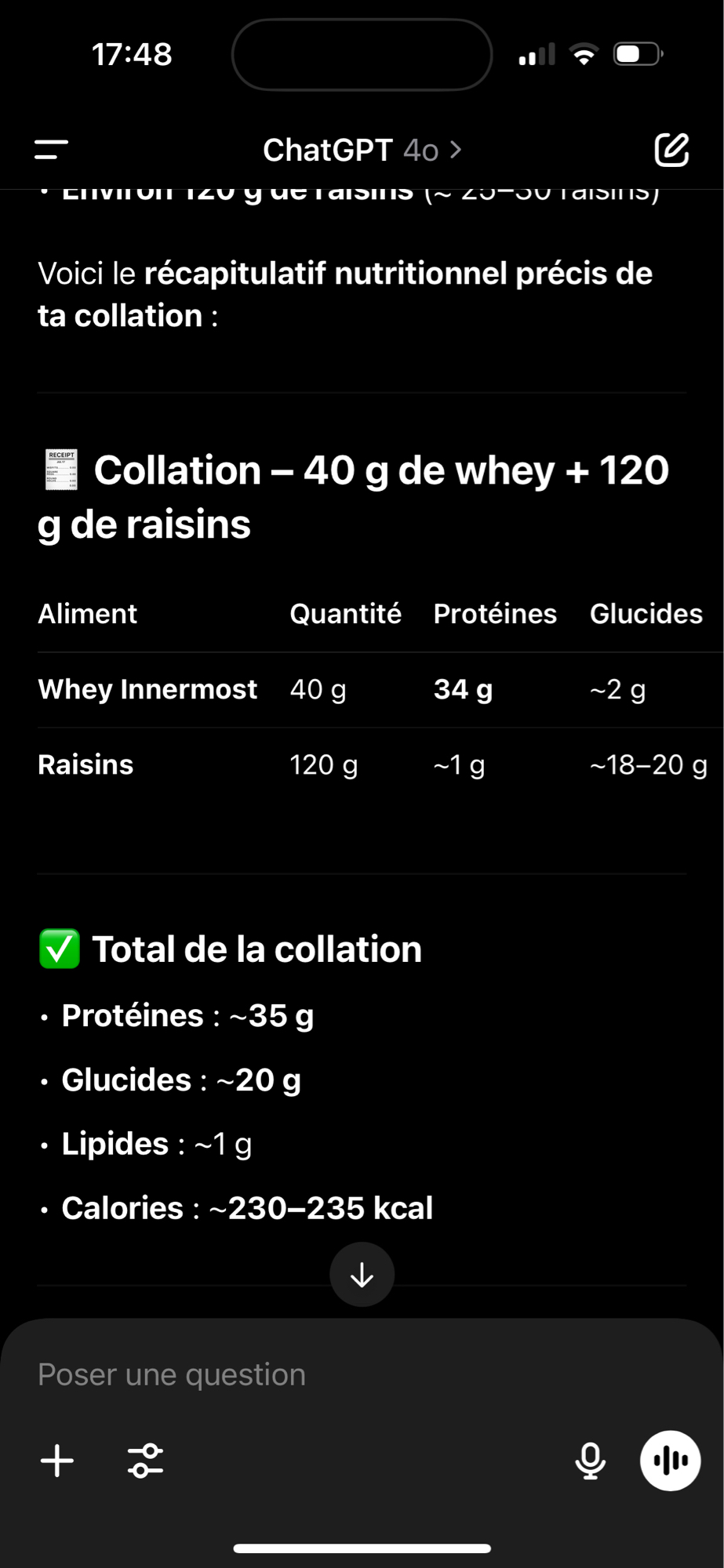Tap the plus icon to attach content
Screen dimensions: 724x1568
(x=56, y=1460)
